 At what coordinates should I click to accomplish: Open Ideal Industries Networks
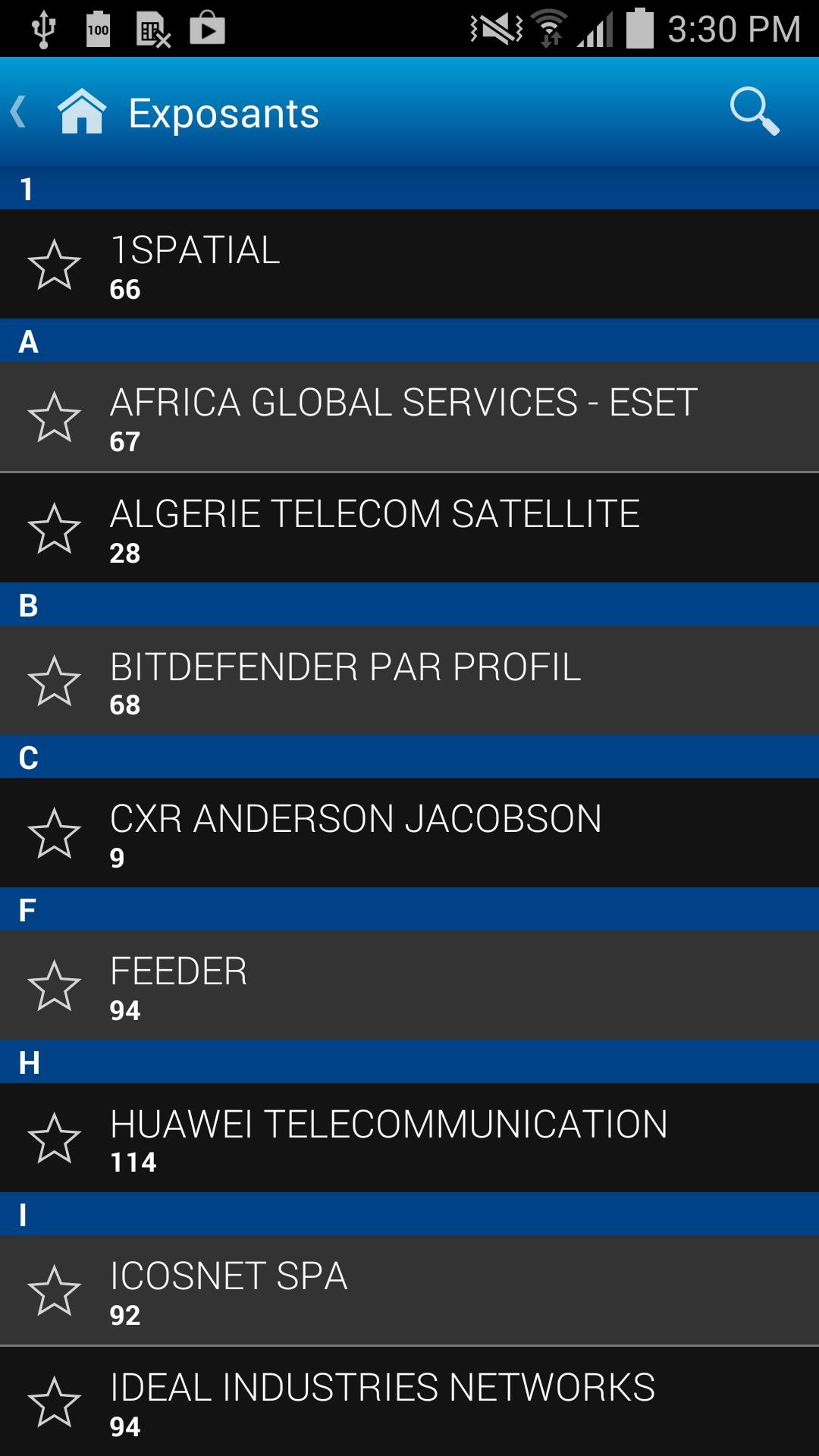point(409,1401)
